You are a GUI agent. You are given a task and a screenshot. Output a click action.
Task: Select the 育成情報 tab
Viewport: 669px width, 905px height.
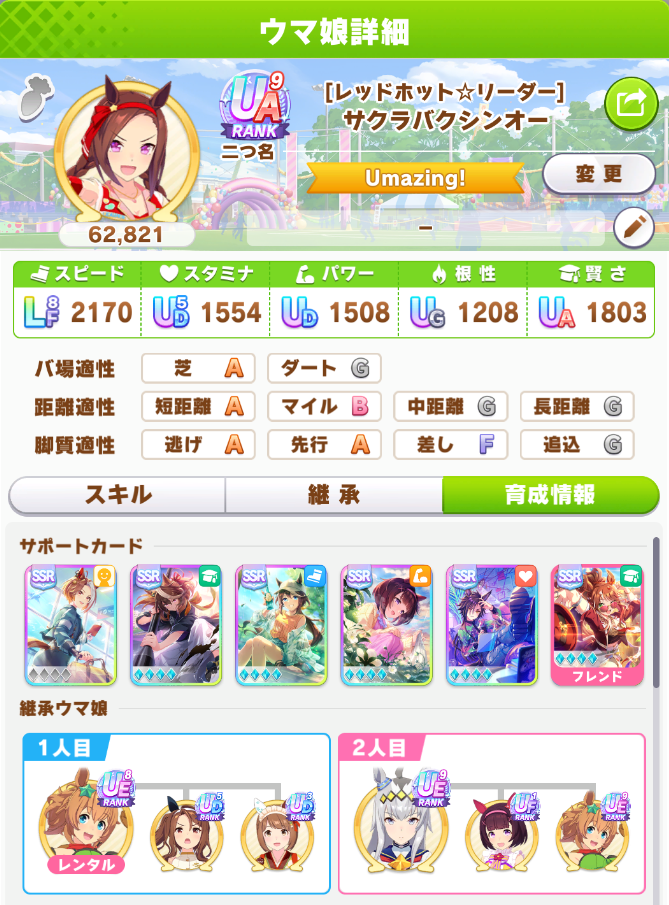click(x=550, y=495)
